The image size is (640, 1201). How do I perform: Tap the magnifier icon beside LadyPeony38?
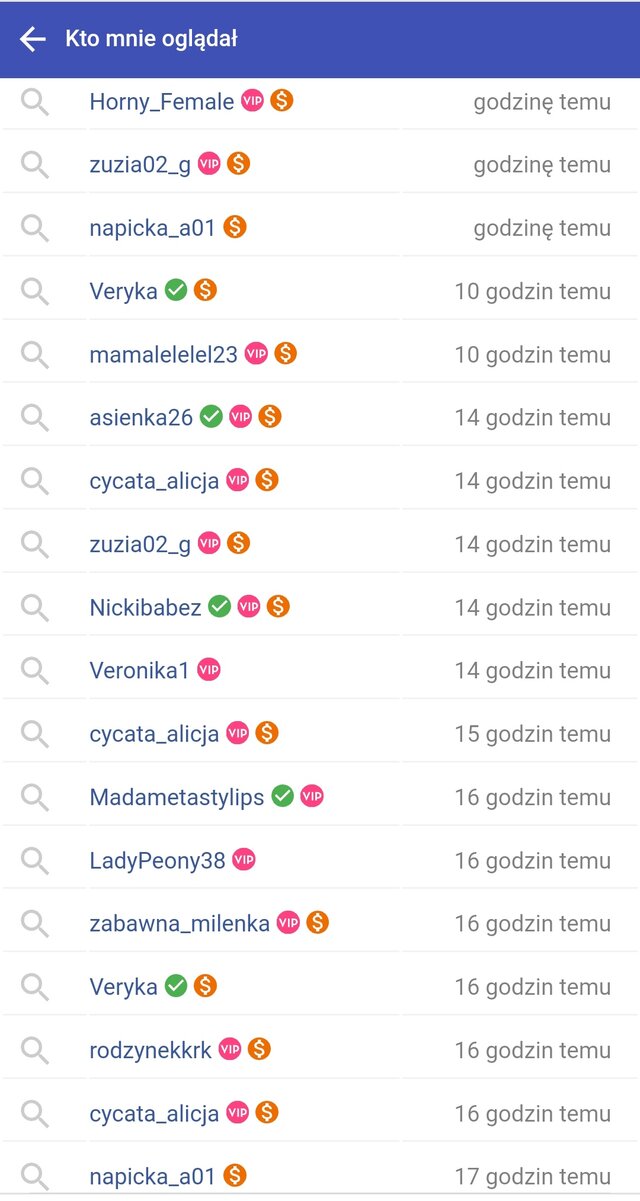35,860
